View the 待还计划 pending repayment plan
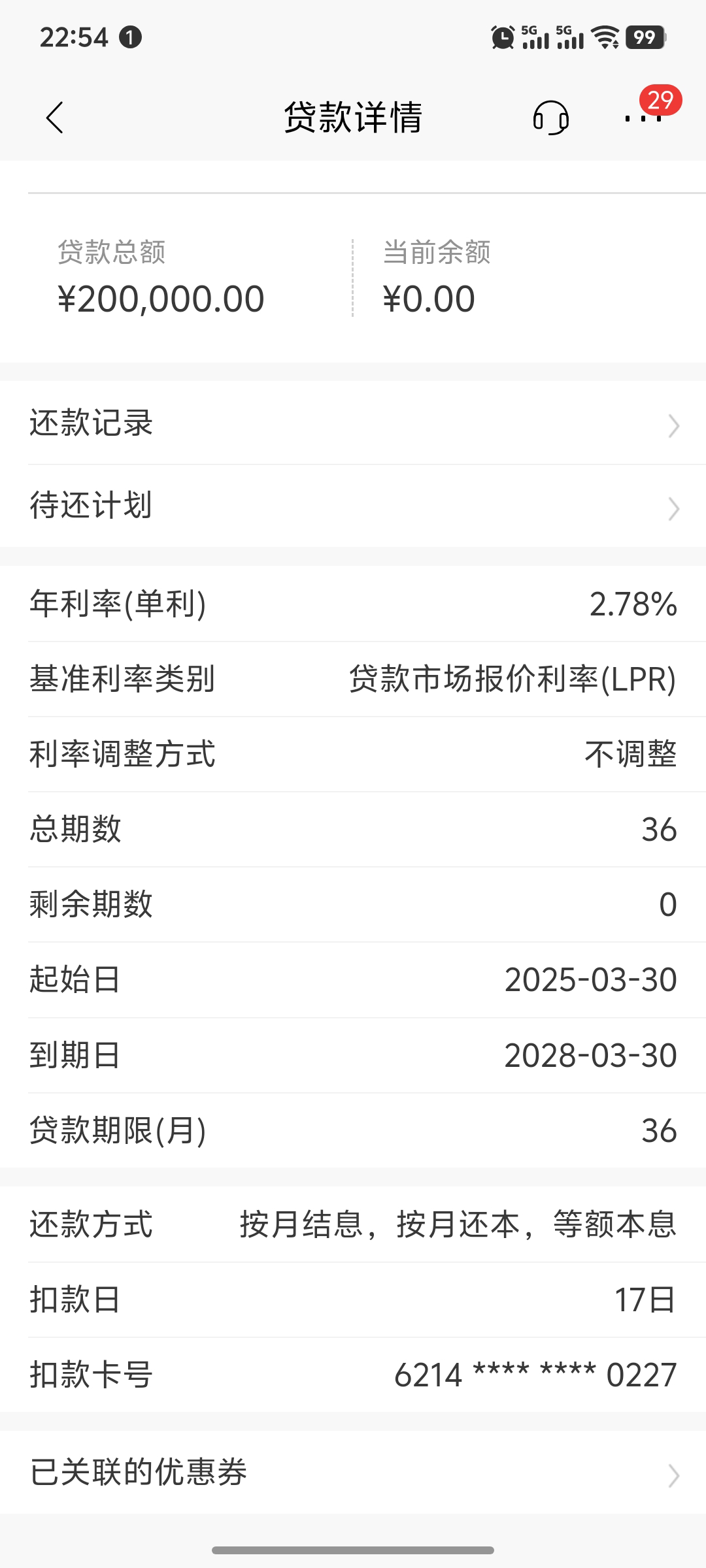 (x=353, y=506)
